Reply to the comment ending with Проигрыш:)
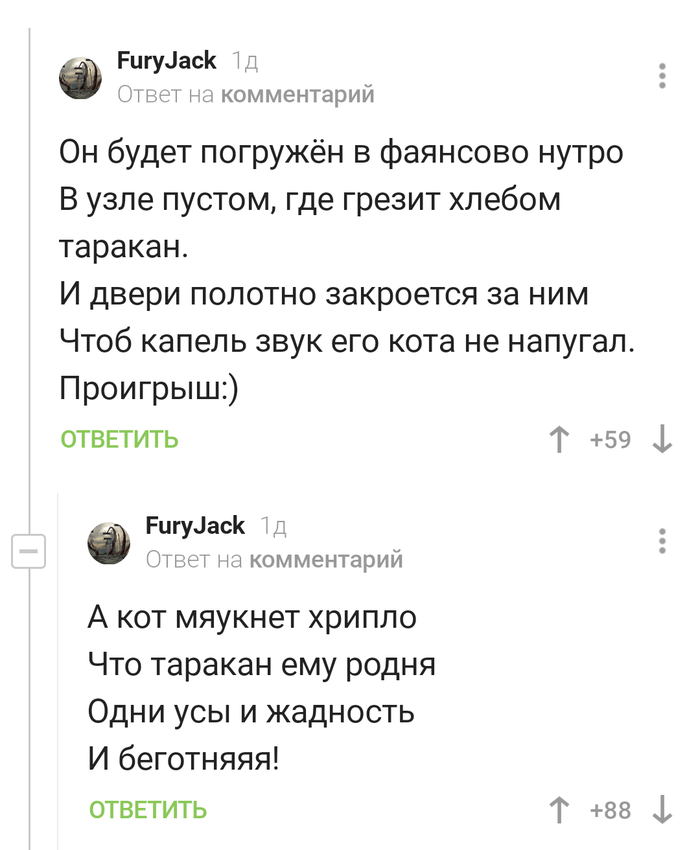 120,439
